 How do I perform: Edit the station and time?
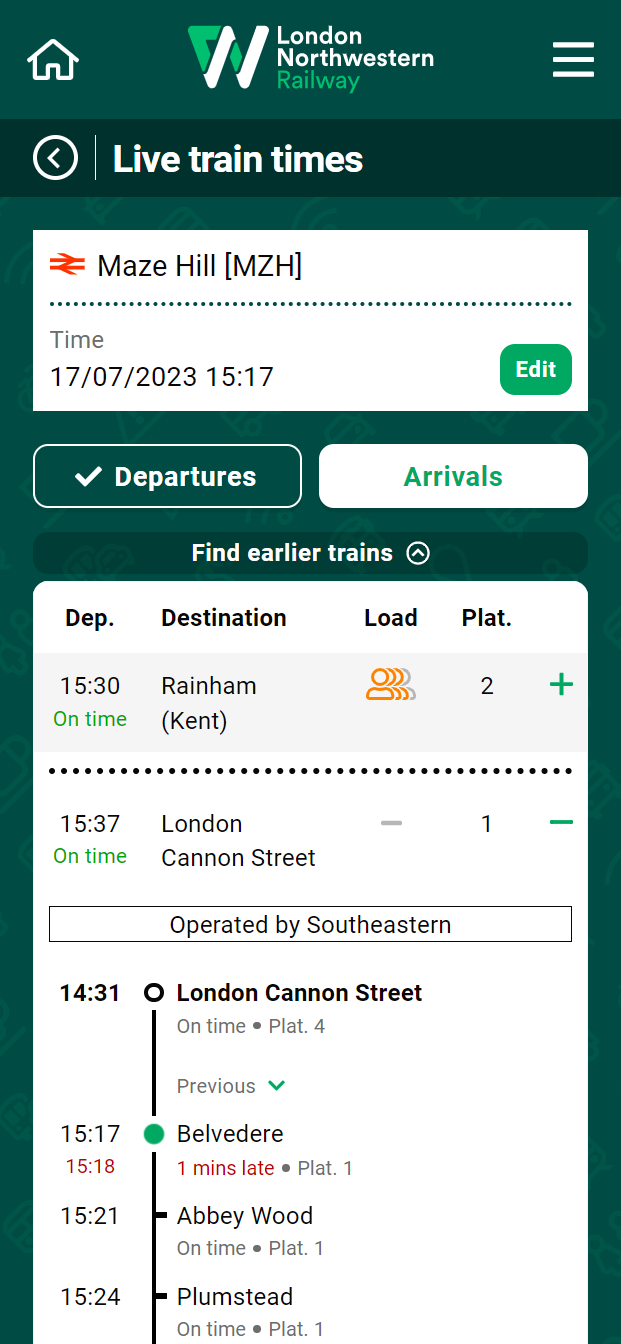click(535, 370)
